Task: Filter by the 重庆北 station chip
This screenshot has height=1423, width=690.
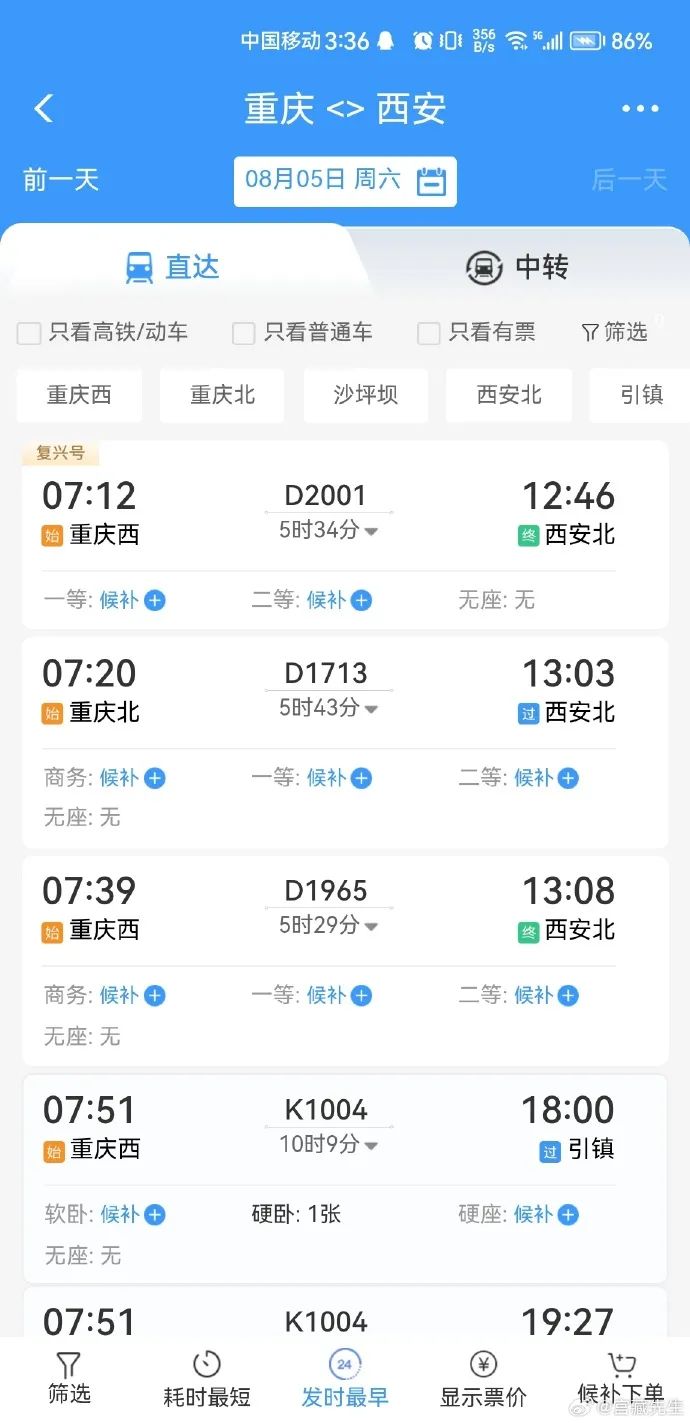Action: 222,395
